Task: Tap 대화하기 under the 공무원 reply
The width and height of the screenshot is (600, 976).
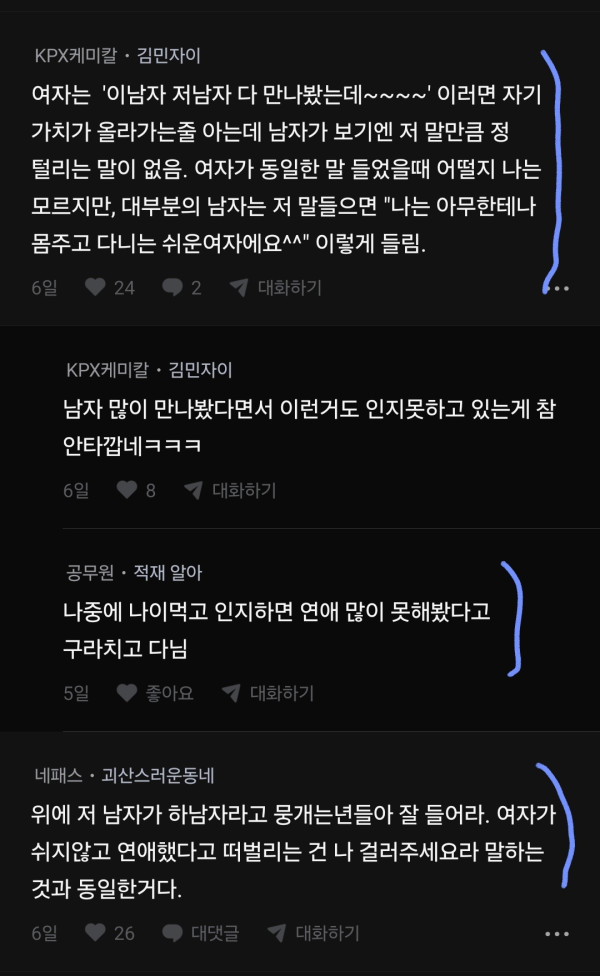Action: tap(267, 692)
